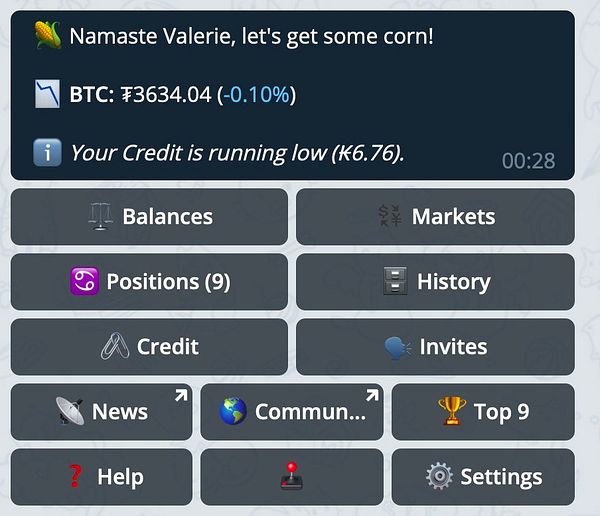600x516 pixels.
Task: Show the Top 9 leaderboard
Action: coord(483,412)
